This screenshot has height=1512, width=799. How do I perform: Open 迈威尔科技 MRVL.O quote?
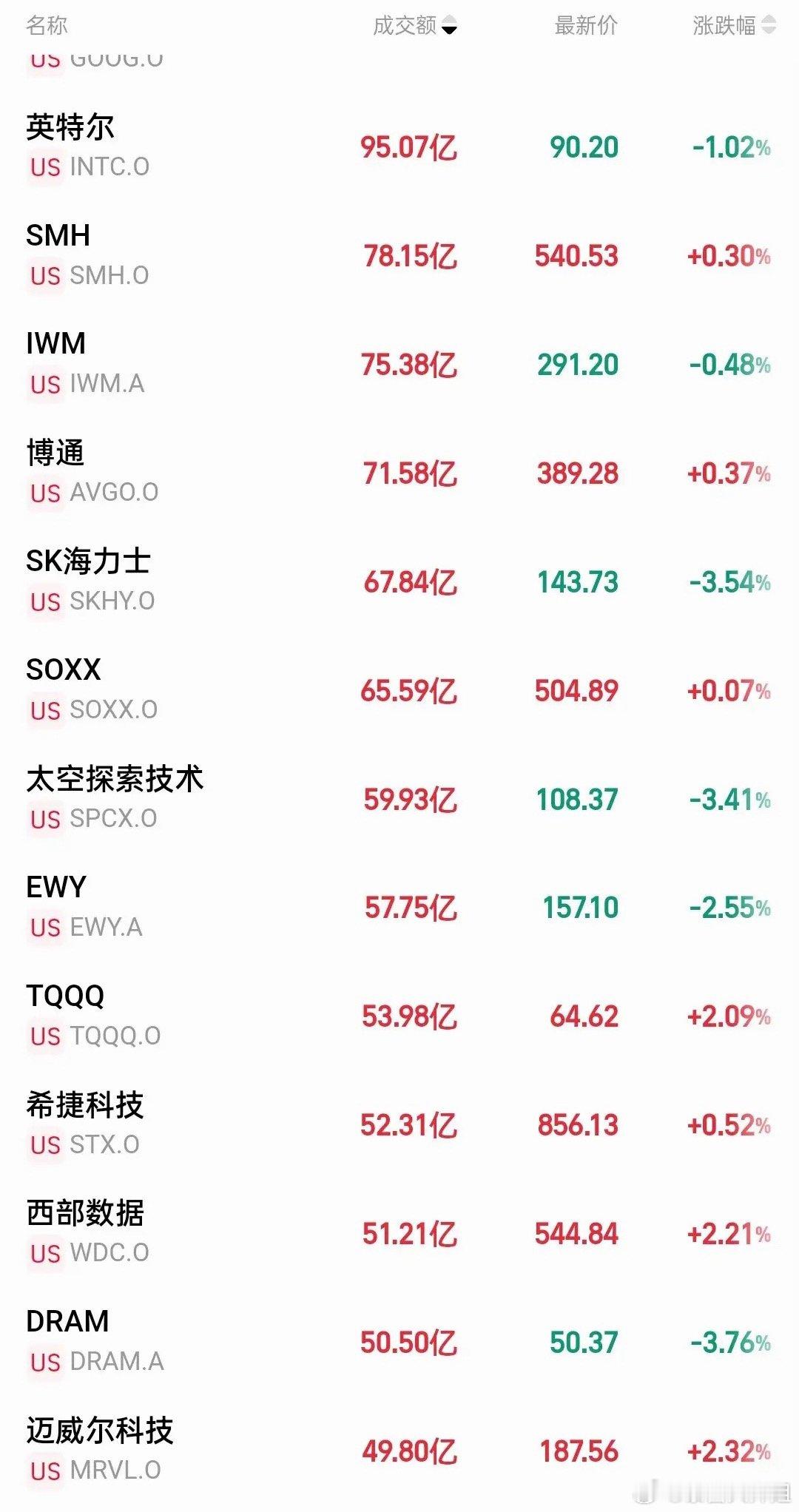[x=399, y=1452]
